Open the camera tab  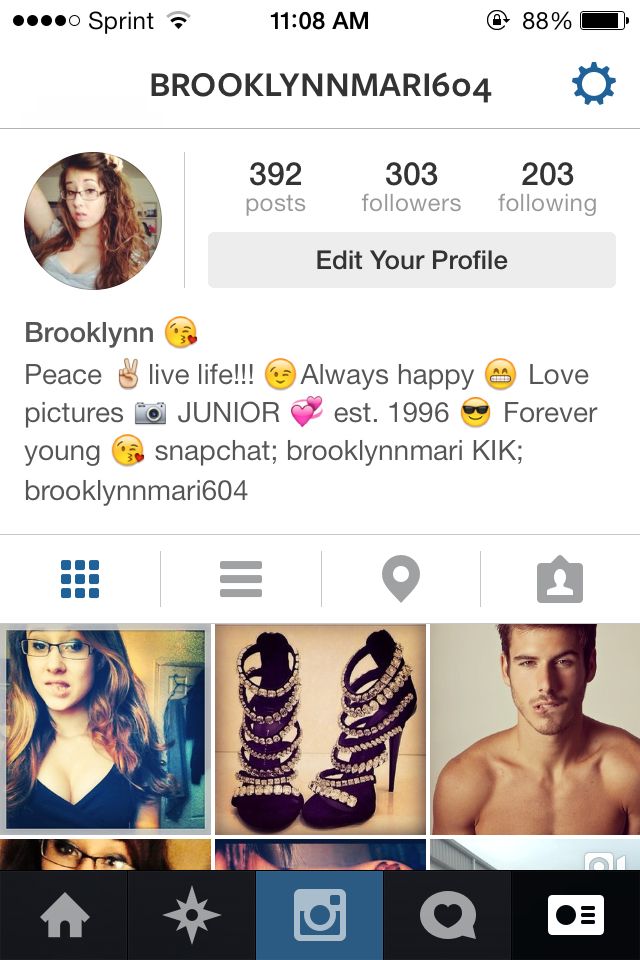[x=320, y=916]
